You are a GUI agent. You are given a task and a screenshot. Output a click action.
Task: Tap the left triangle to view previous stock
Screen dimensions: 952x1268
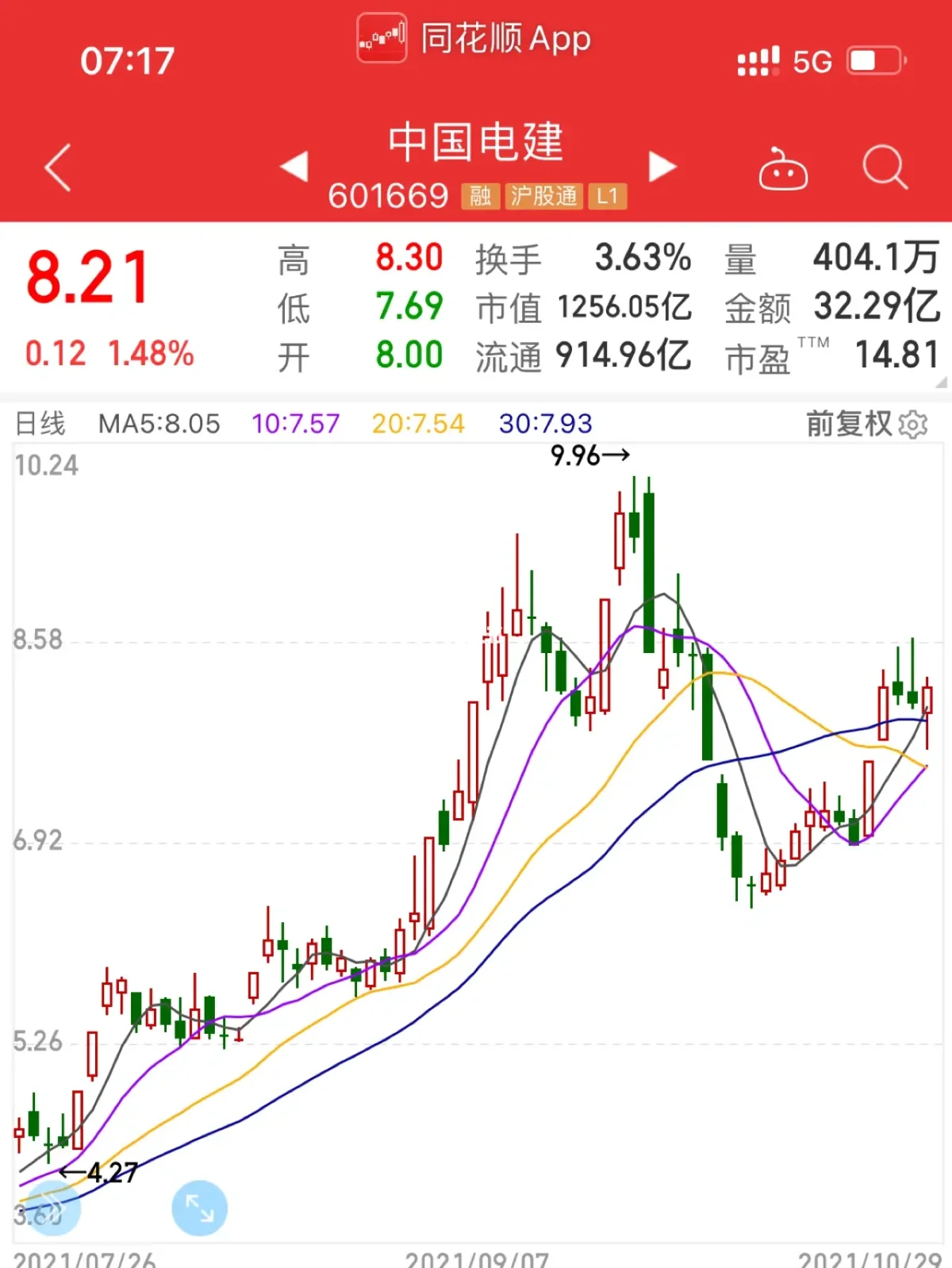(x=294, y=167)
